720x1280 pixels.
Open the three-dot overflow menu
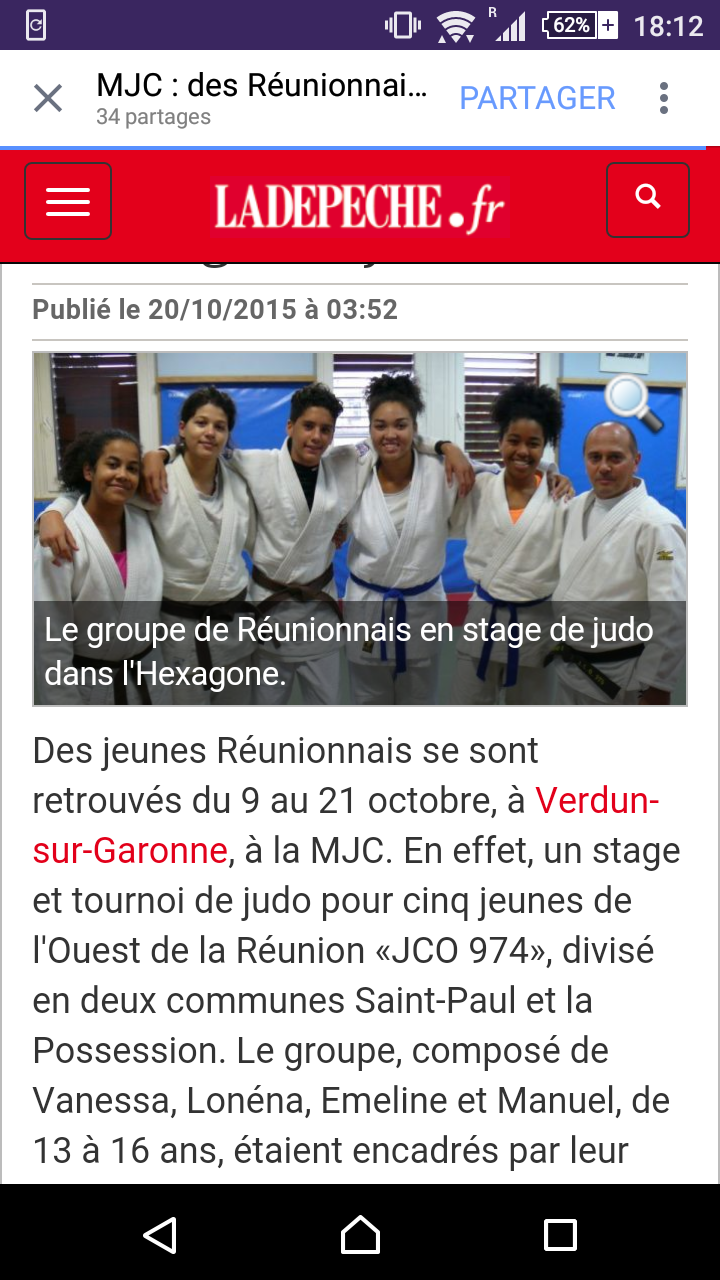tap(663, 98)
